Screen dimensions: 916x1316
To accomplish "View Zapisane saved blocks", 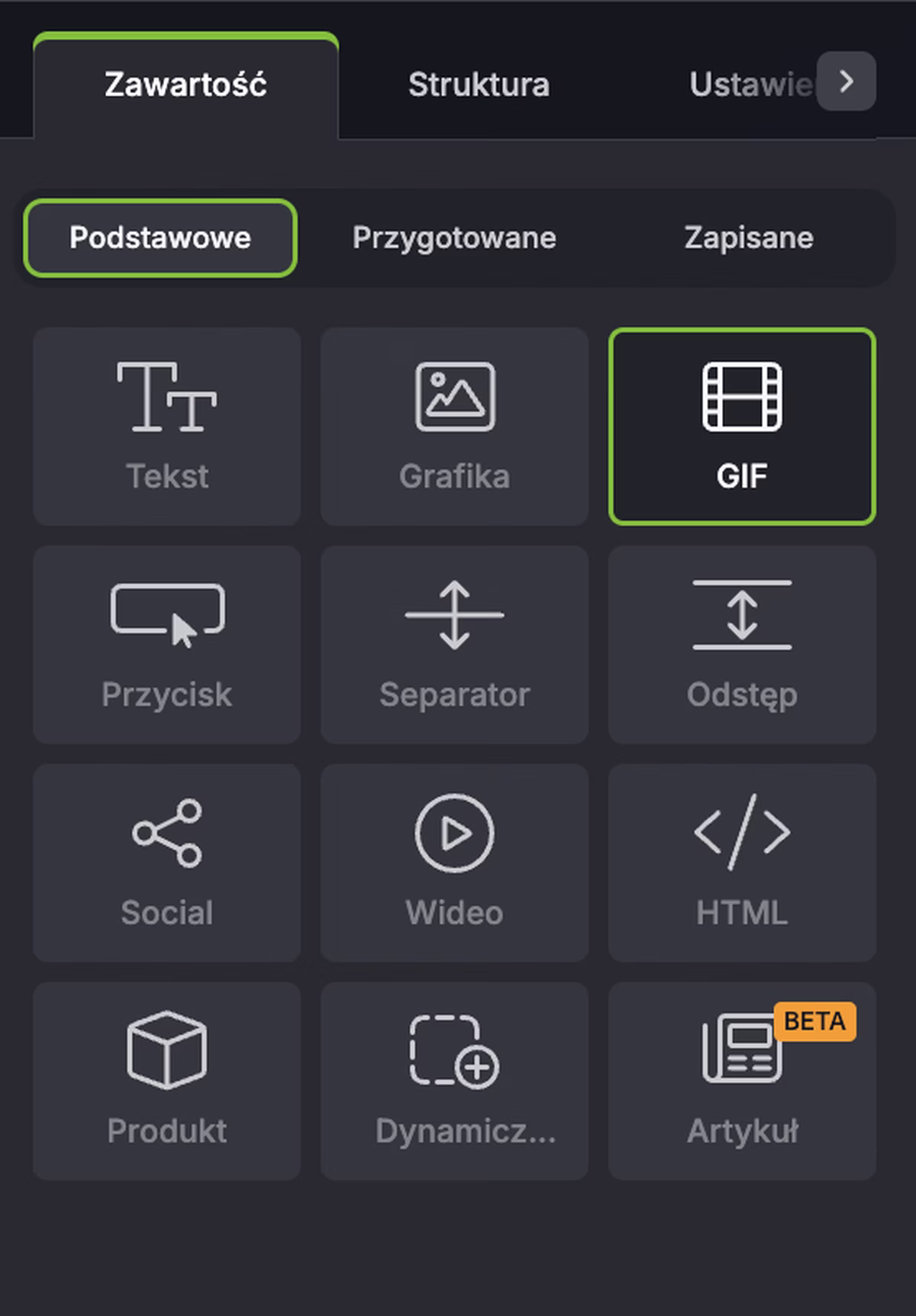I will (x=750, y=237).
